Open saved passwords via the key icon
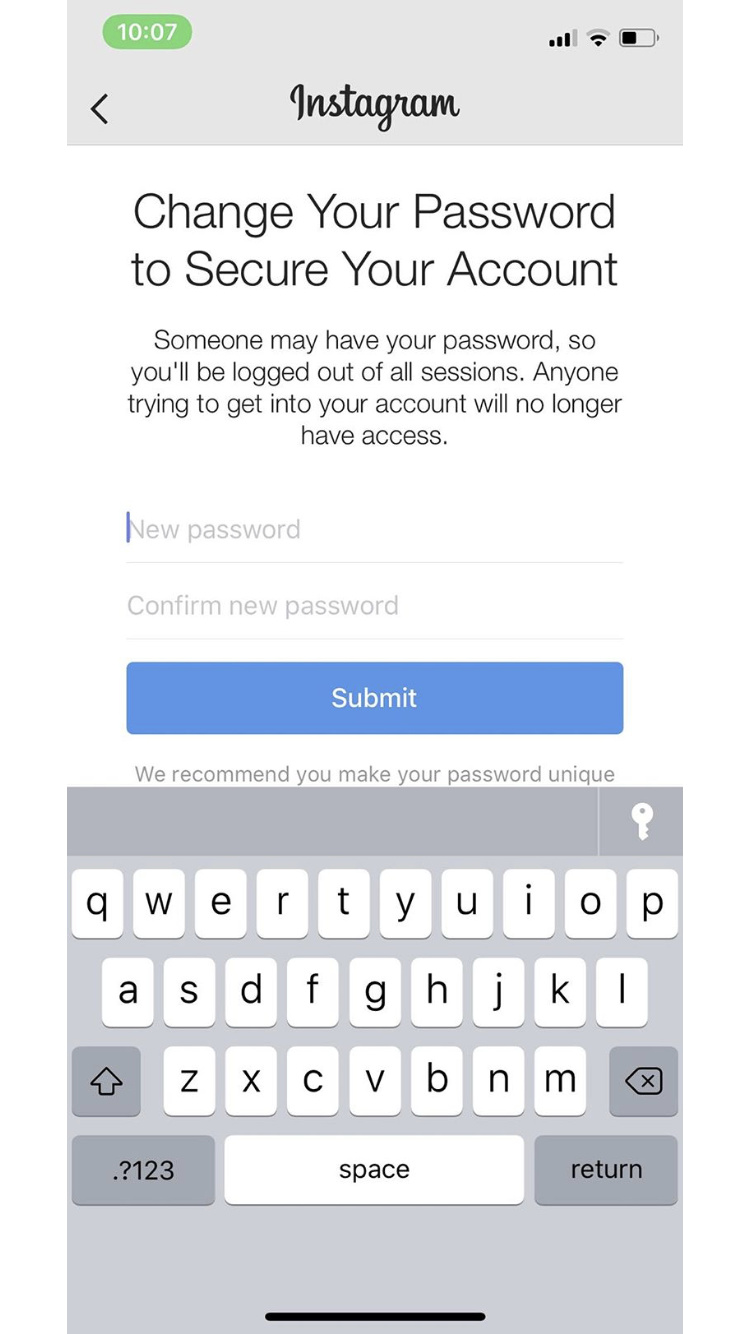 [x=641, y=821]
